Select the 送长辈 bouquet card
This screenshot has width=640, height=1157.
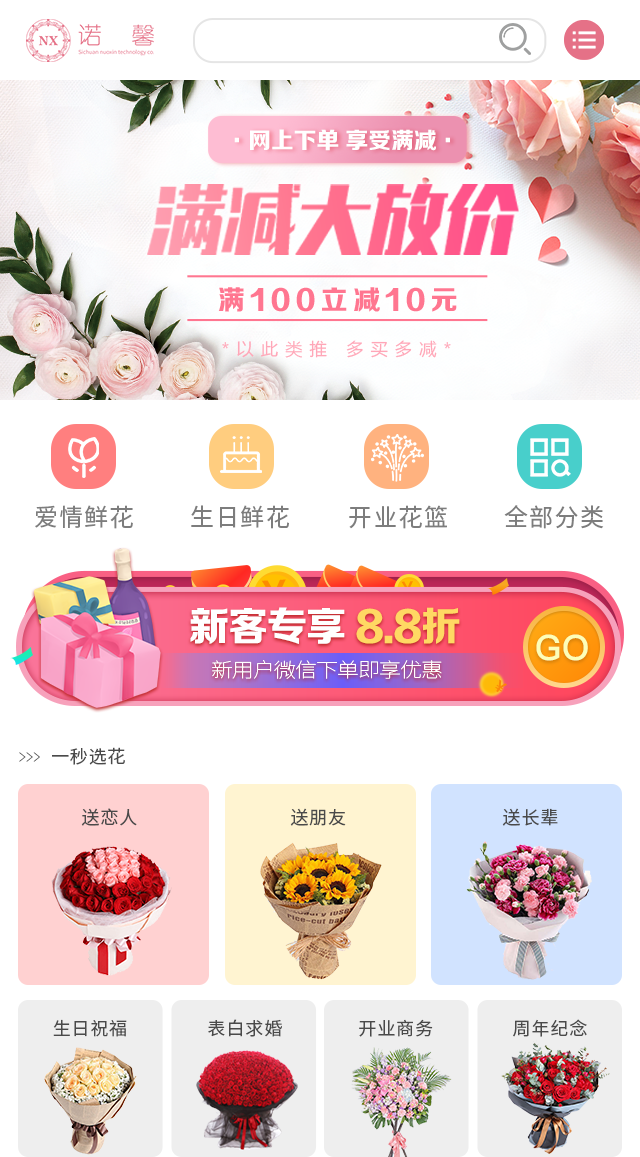click(x=526, y=884)
